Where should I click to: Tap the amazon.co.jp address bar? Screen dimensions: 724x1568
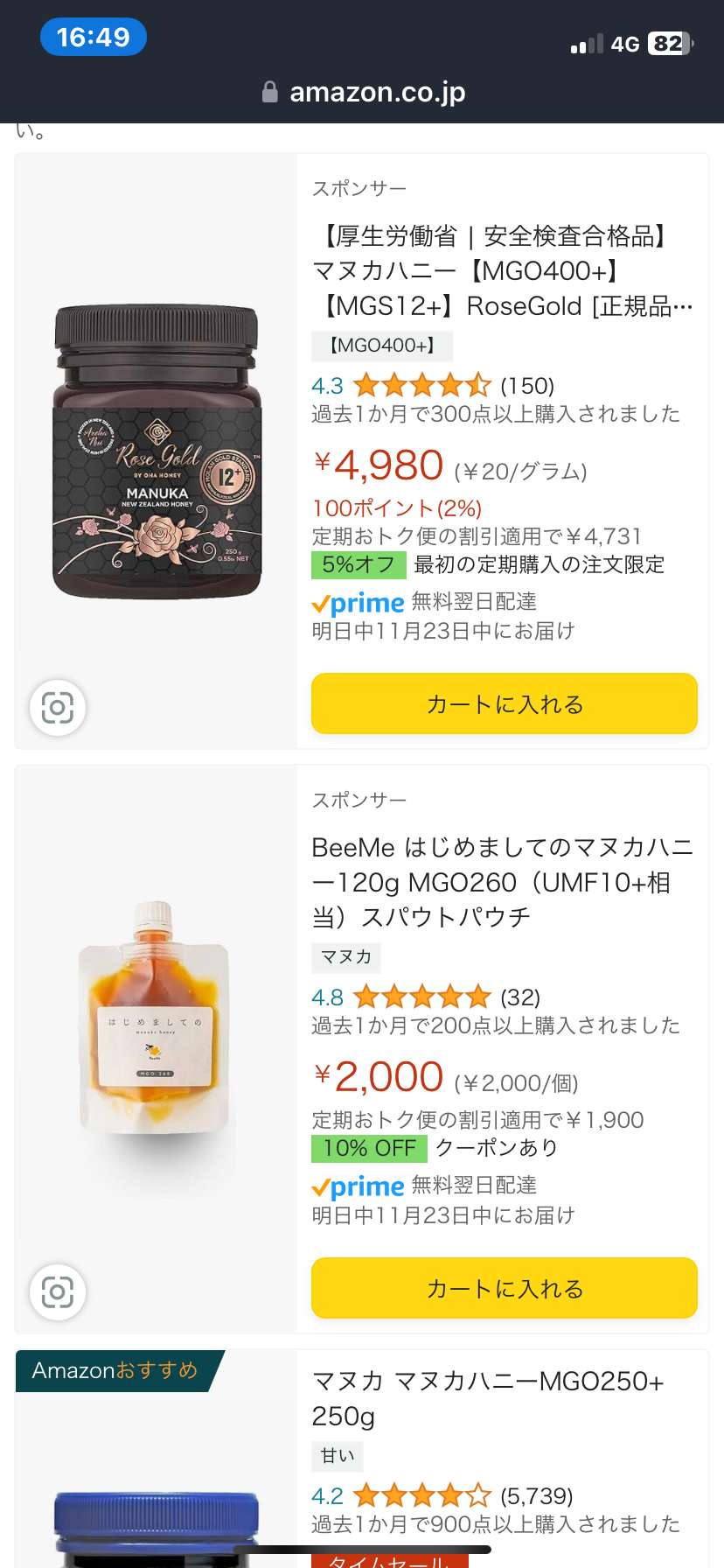364,92
